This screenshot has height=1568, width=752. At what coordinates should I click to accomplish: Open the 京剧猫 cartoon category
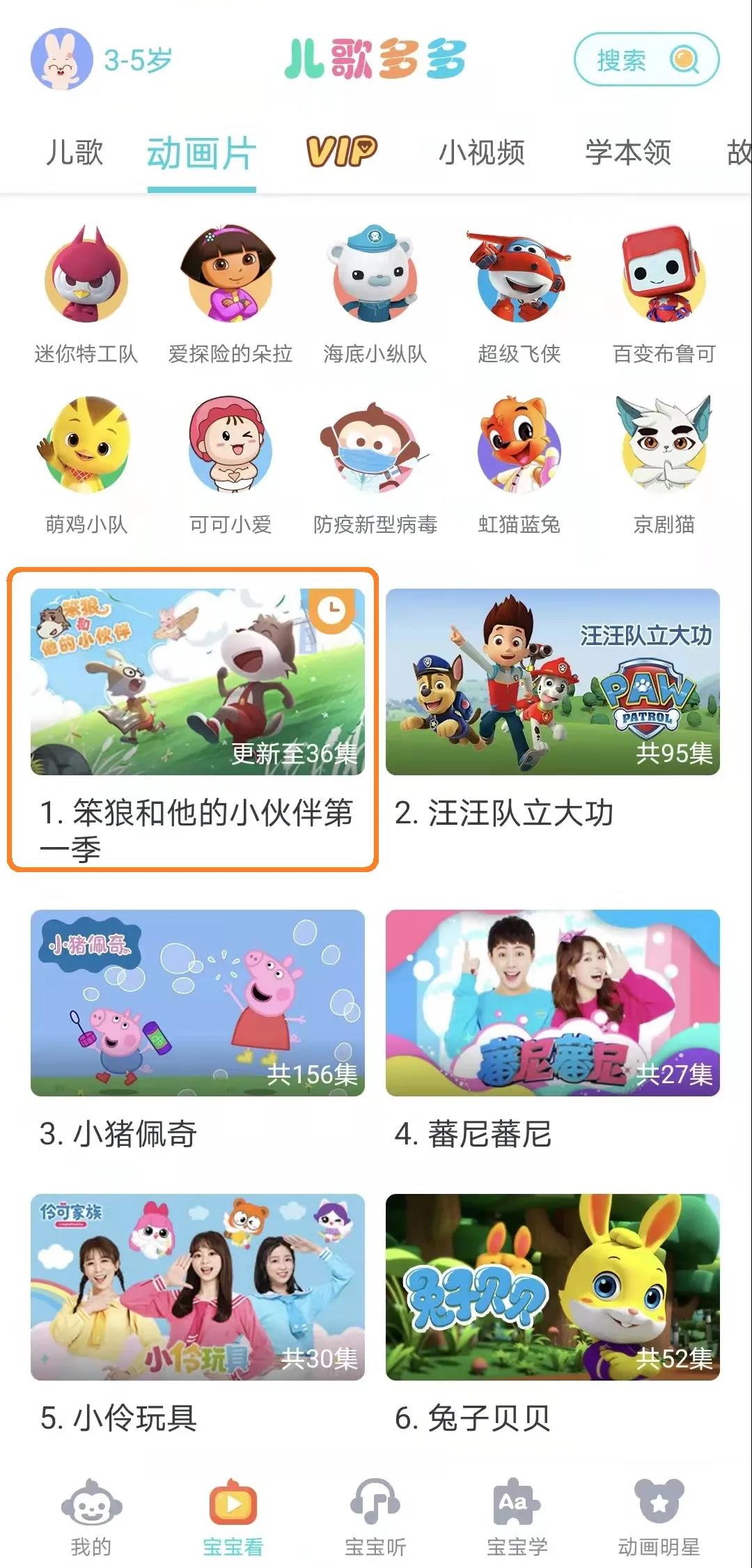[x=664, y=463]
